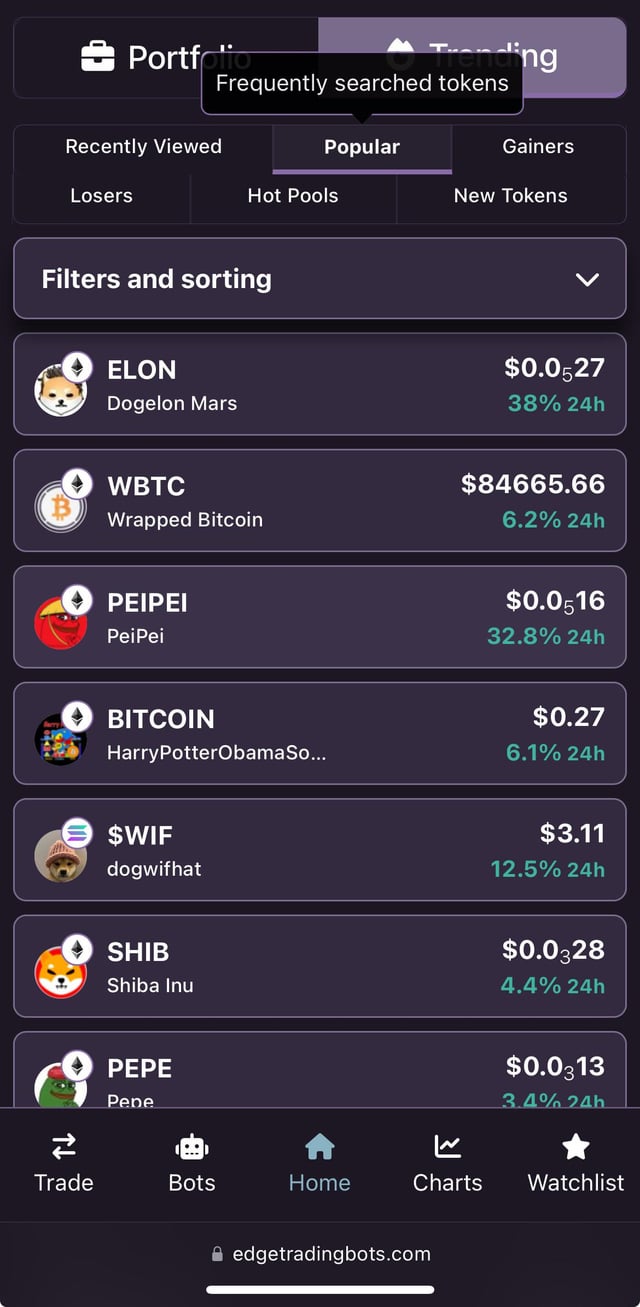Viewport: 640px width, 1307px height.
Task: Open the Watchlist
Action: [x=576, y=1164]
